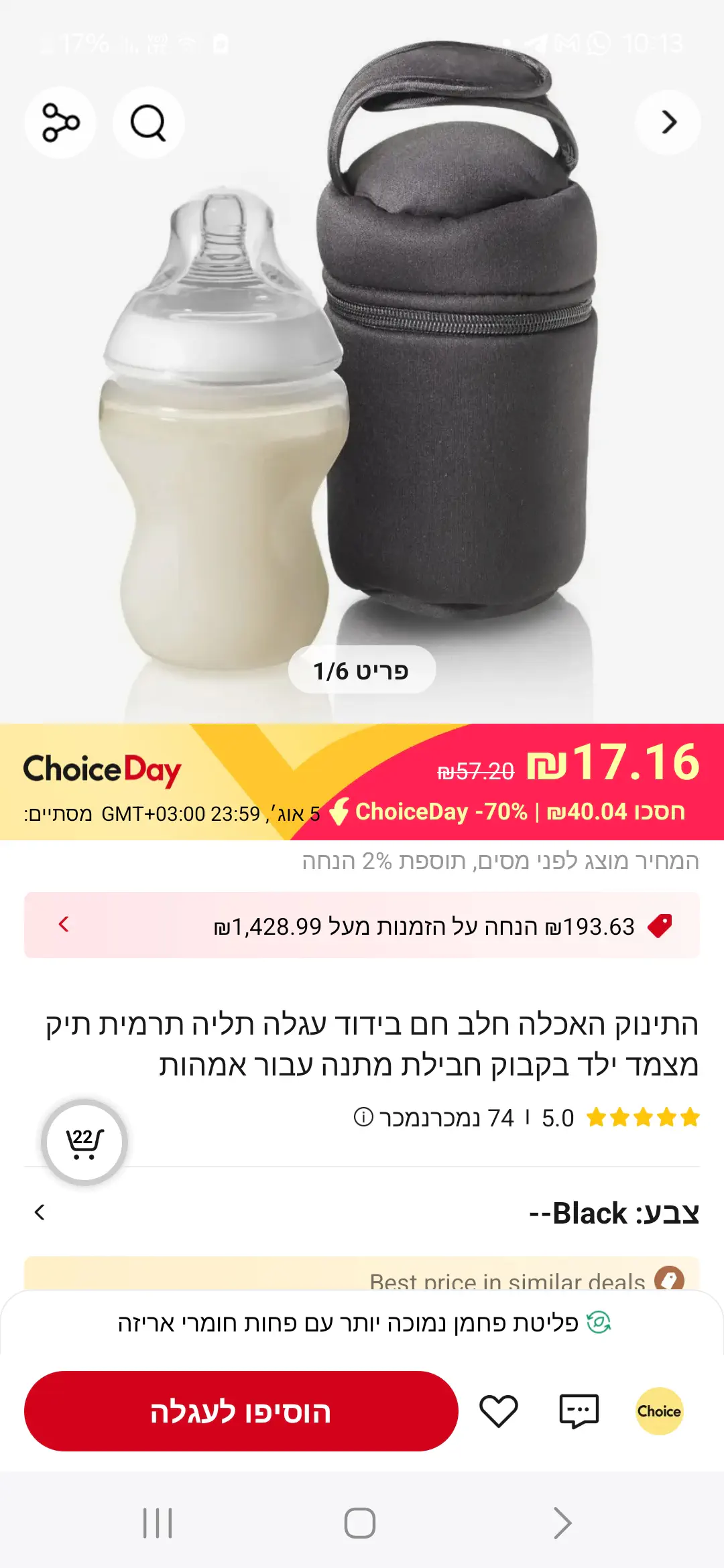Expand the Black color selection row
Image resolution: width=724 pixels, height=1568 pixels.
pos(362,1213)
